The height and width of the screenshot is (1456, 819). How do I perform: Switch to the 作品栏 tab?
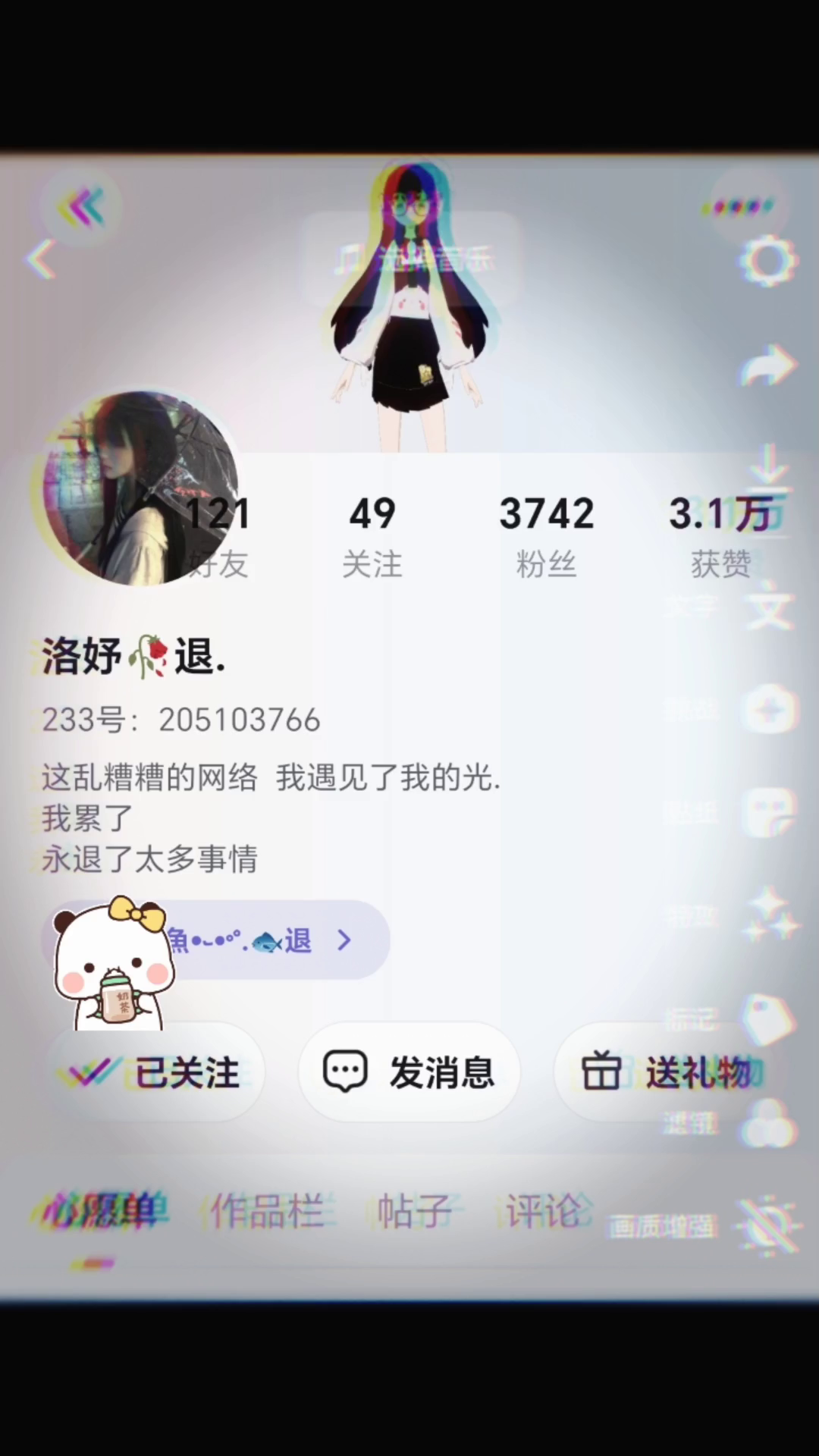click(267, 1210)
